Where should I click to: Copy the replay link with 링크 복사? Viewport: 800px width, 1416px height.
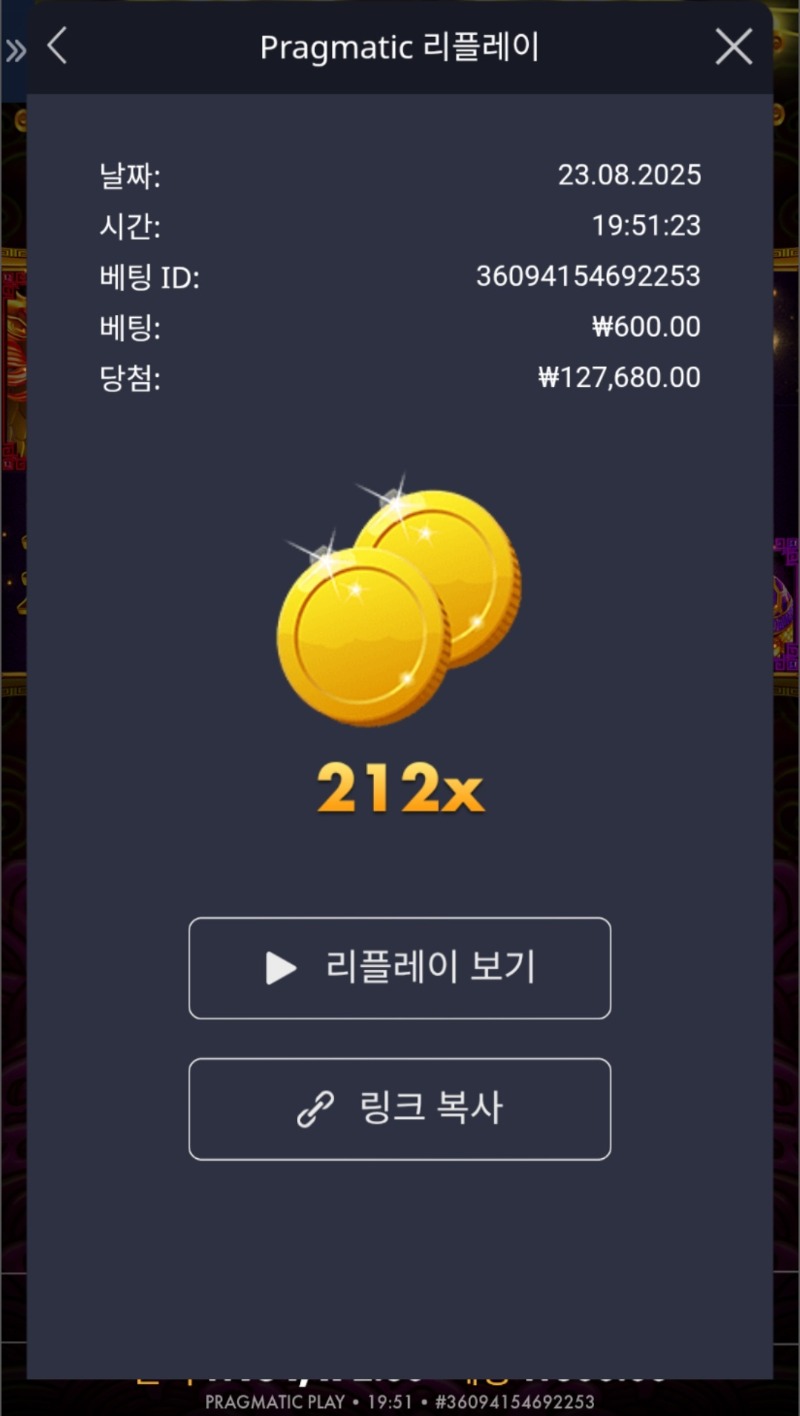coord(399,1109)
